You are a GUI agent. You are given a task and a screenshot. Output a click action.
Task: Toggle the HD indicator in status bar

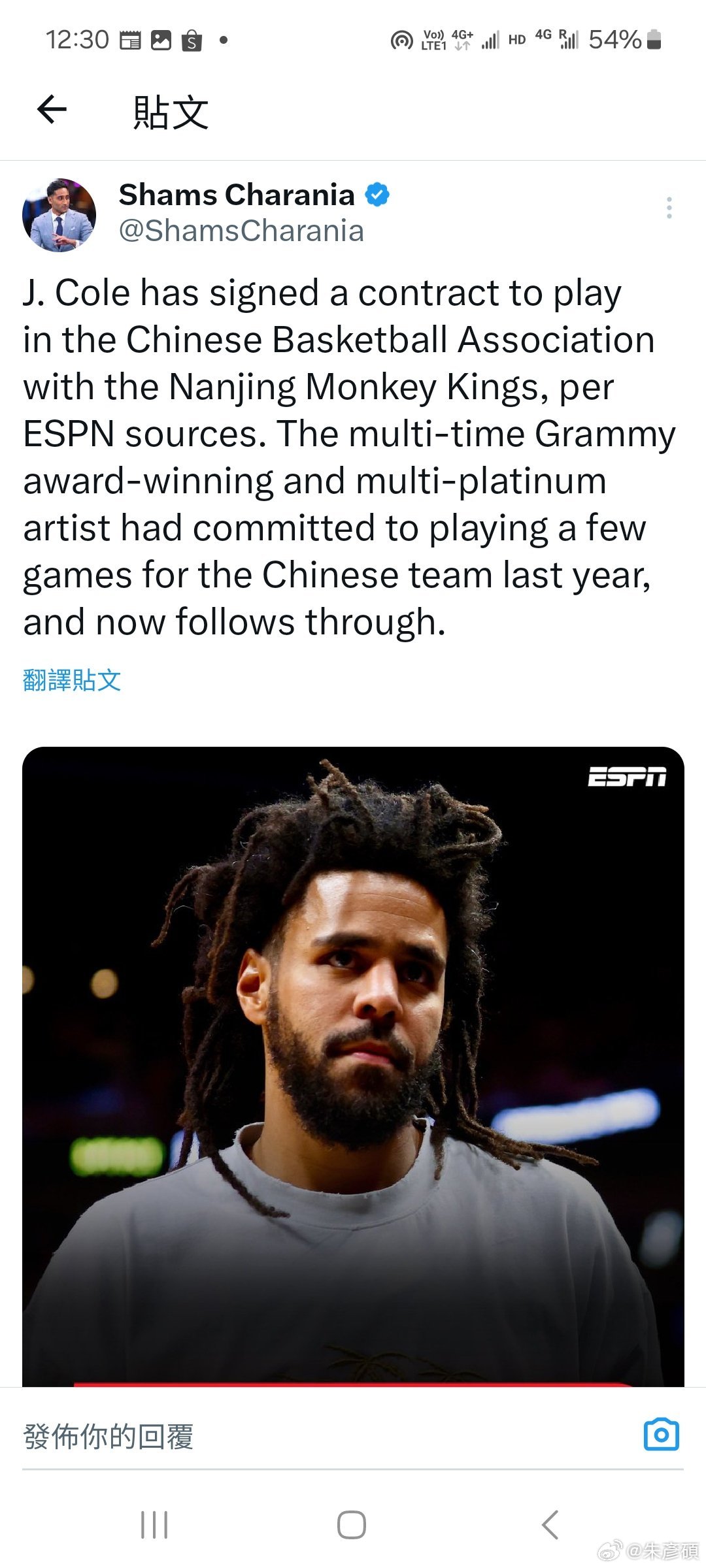tap(516, 39)
